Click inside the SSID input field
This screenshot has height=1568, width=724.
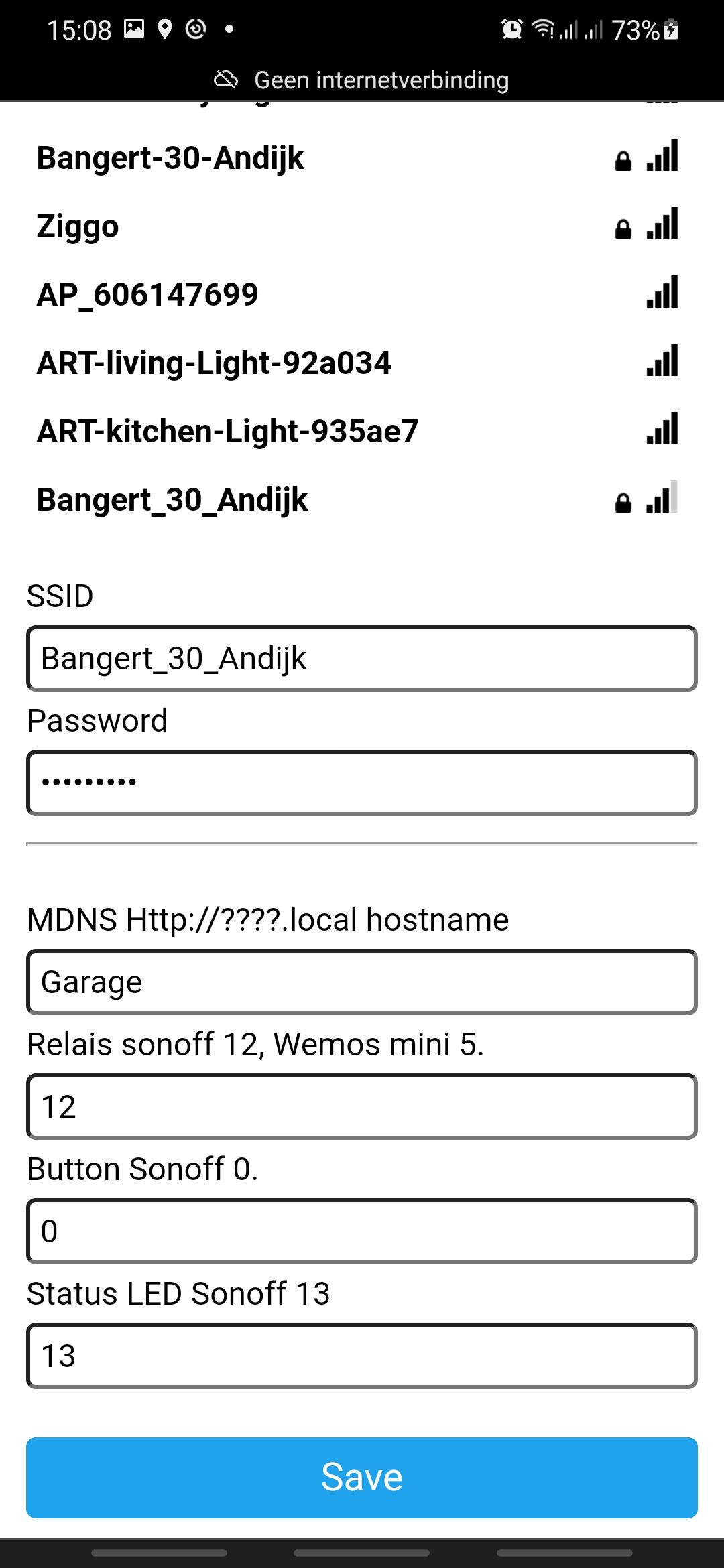coord(362,659)
